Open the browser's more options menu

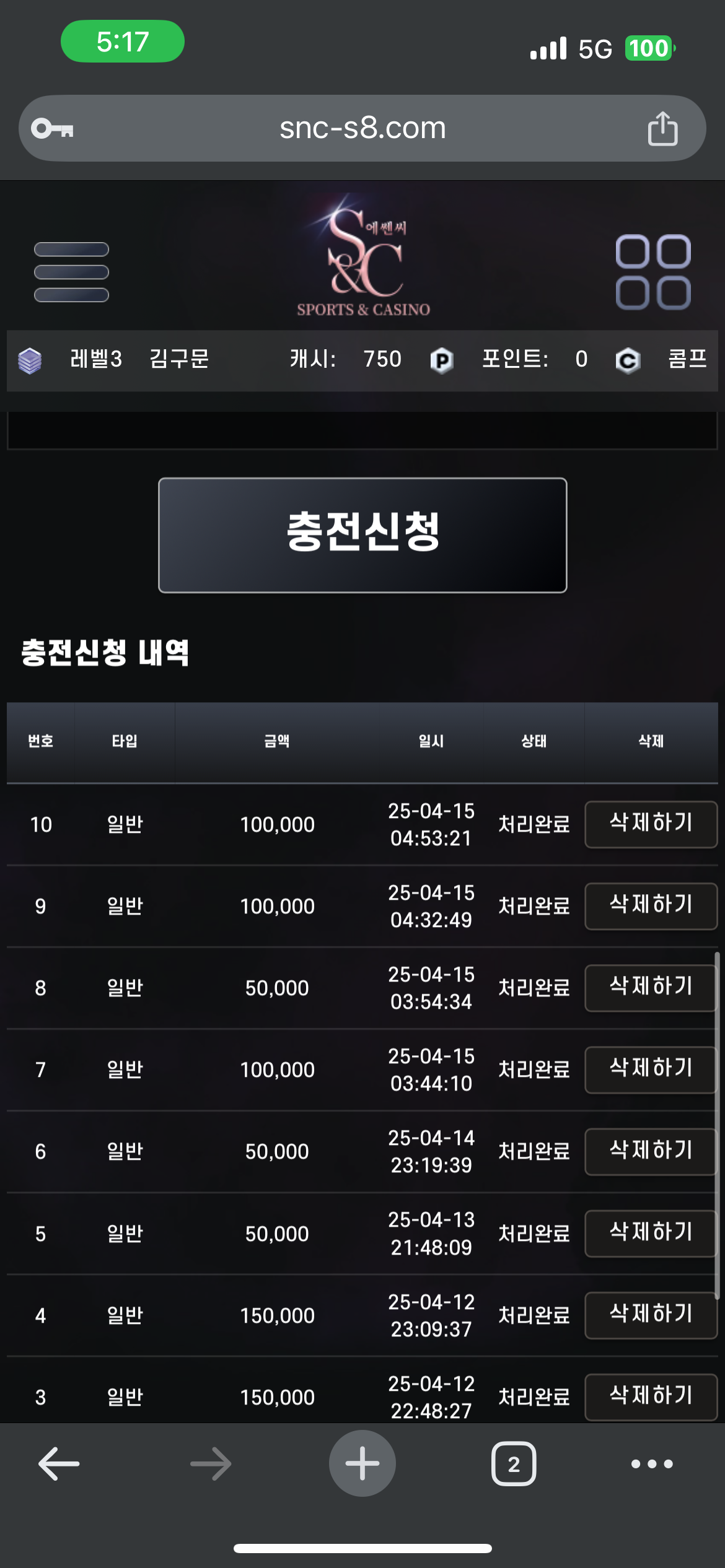pyautogui.click(x=652, y=1464)
